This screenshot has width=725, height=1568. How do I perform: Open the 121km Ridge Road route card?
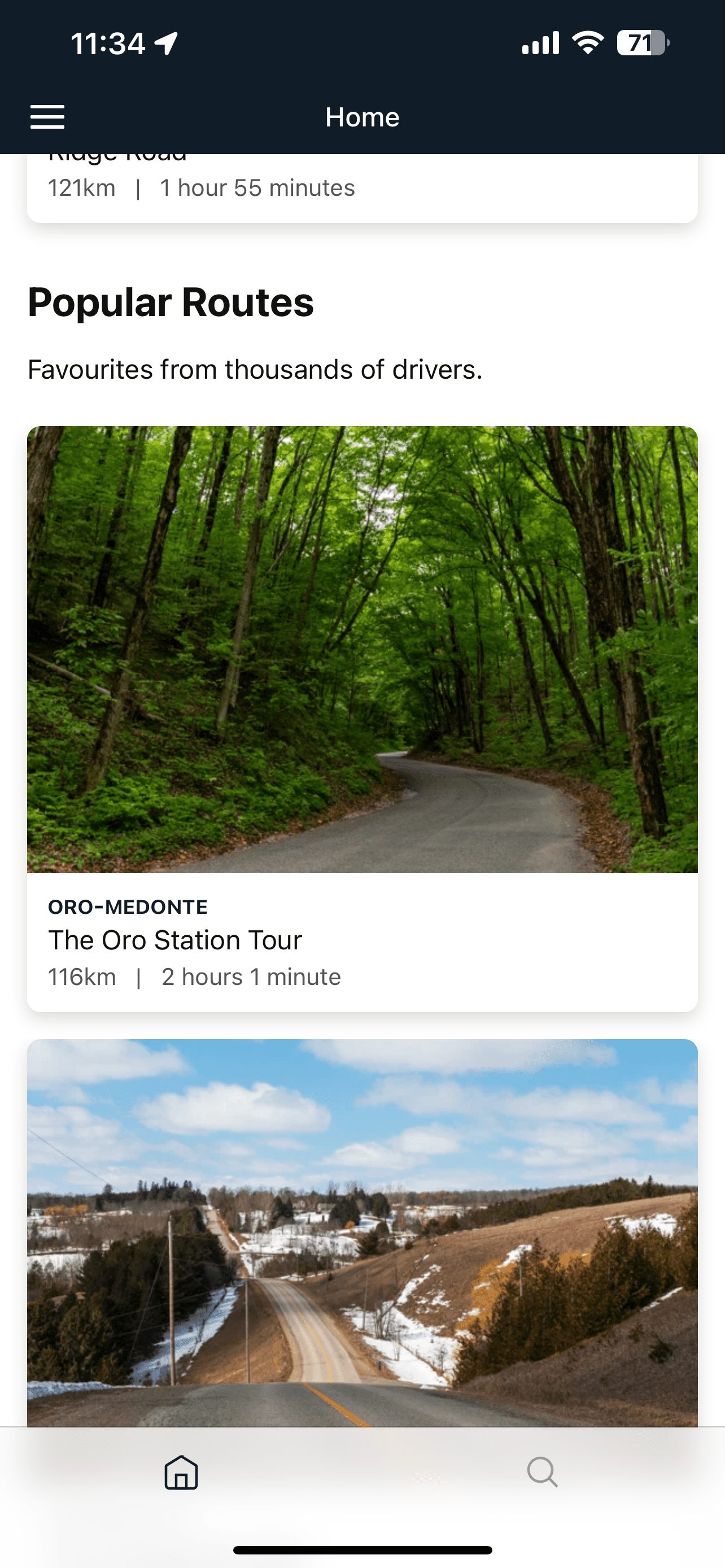(362, 187)
